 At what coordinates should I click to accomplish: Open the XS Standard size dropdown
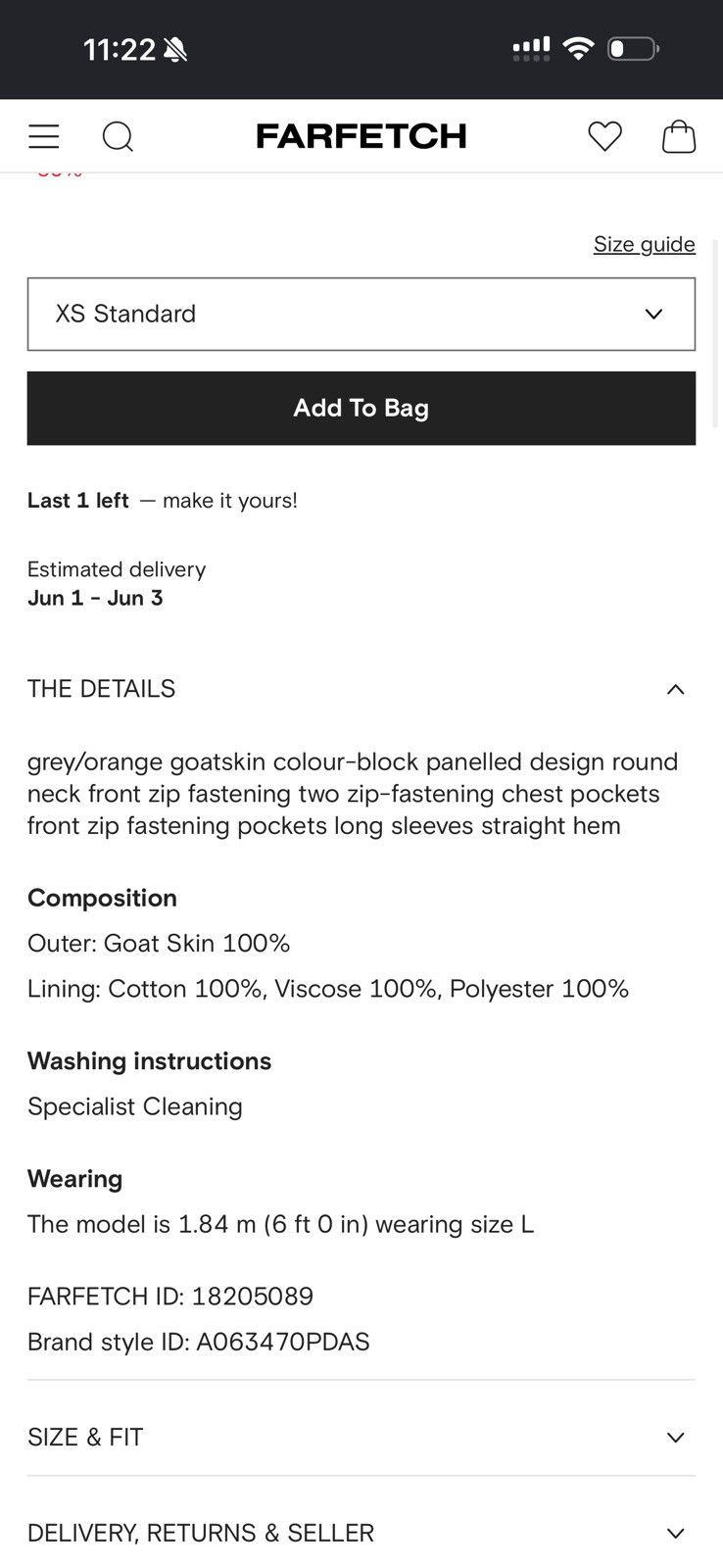pos(361,314)
